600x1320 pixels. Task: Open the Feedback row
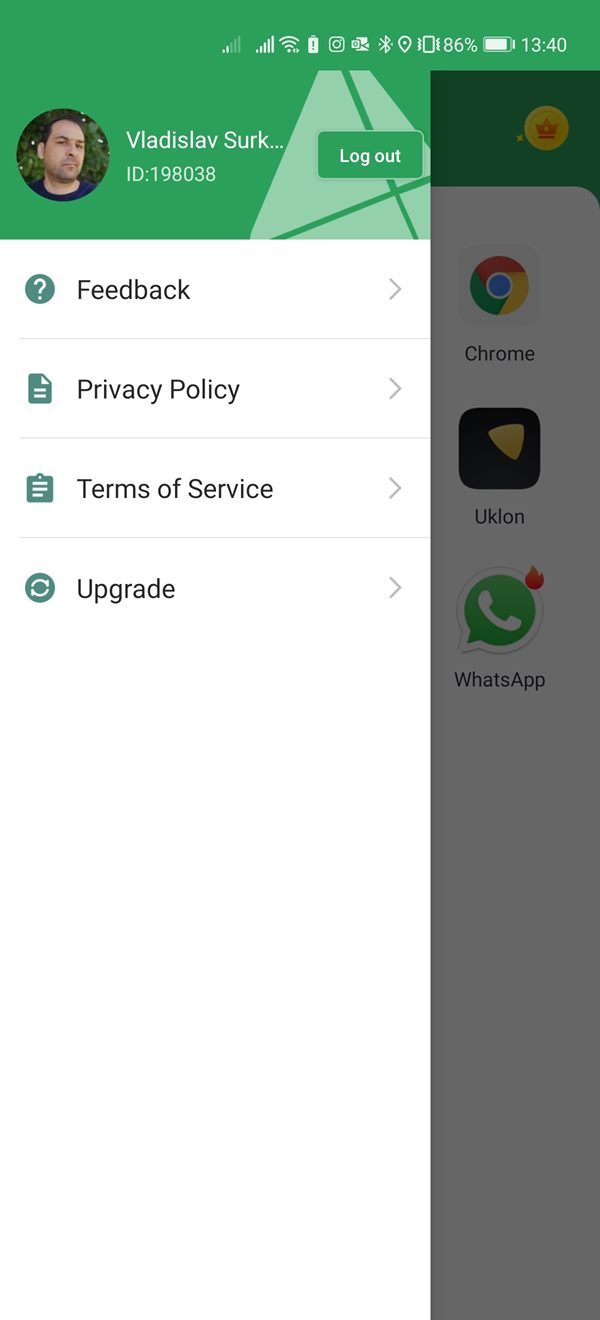coord(215,290)
